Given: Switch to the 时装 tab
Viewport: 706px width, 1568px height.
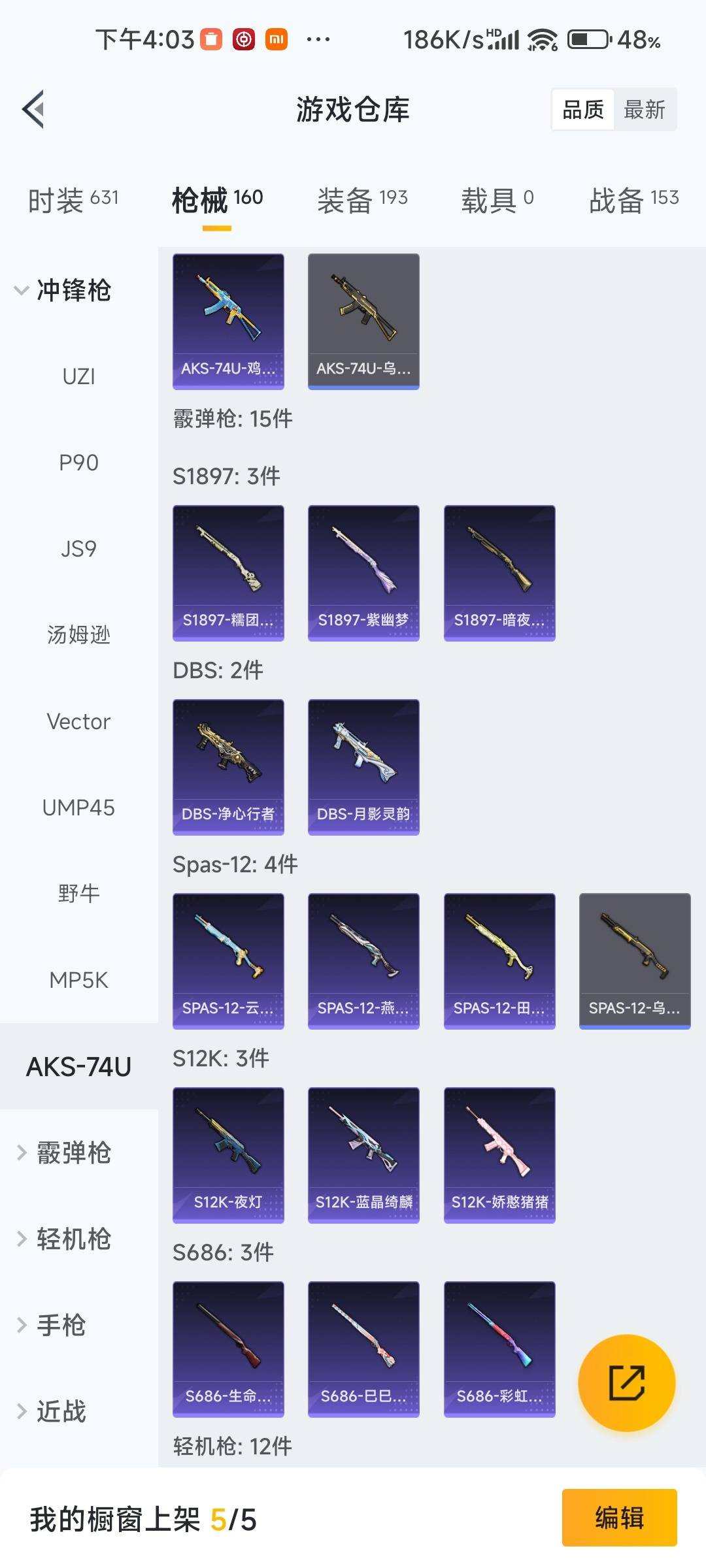Looking at the screenshot, I should pos(73,200).
